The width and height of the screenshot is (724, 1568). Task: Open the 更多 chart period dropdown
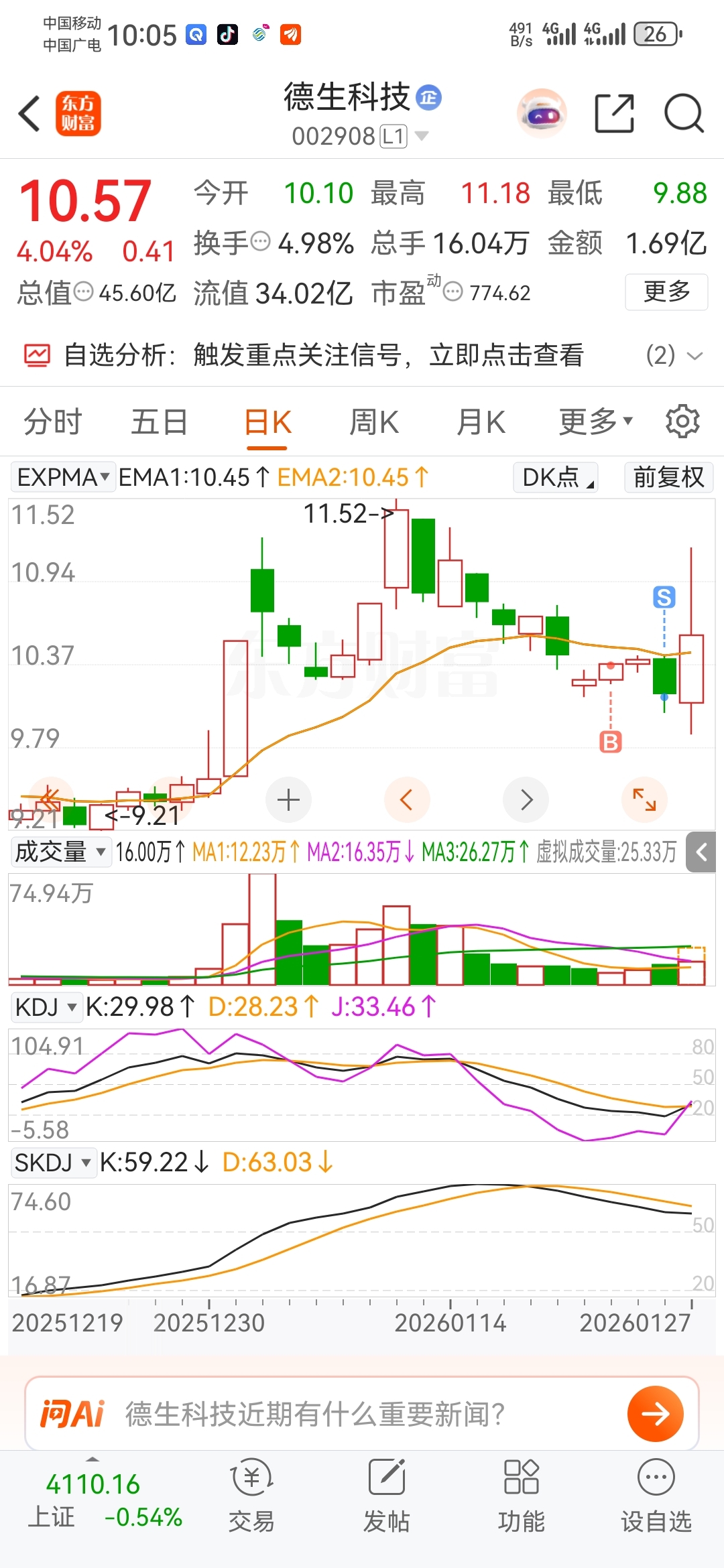point(595,422)
